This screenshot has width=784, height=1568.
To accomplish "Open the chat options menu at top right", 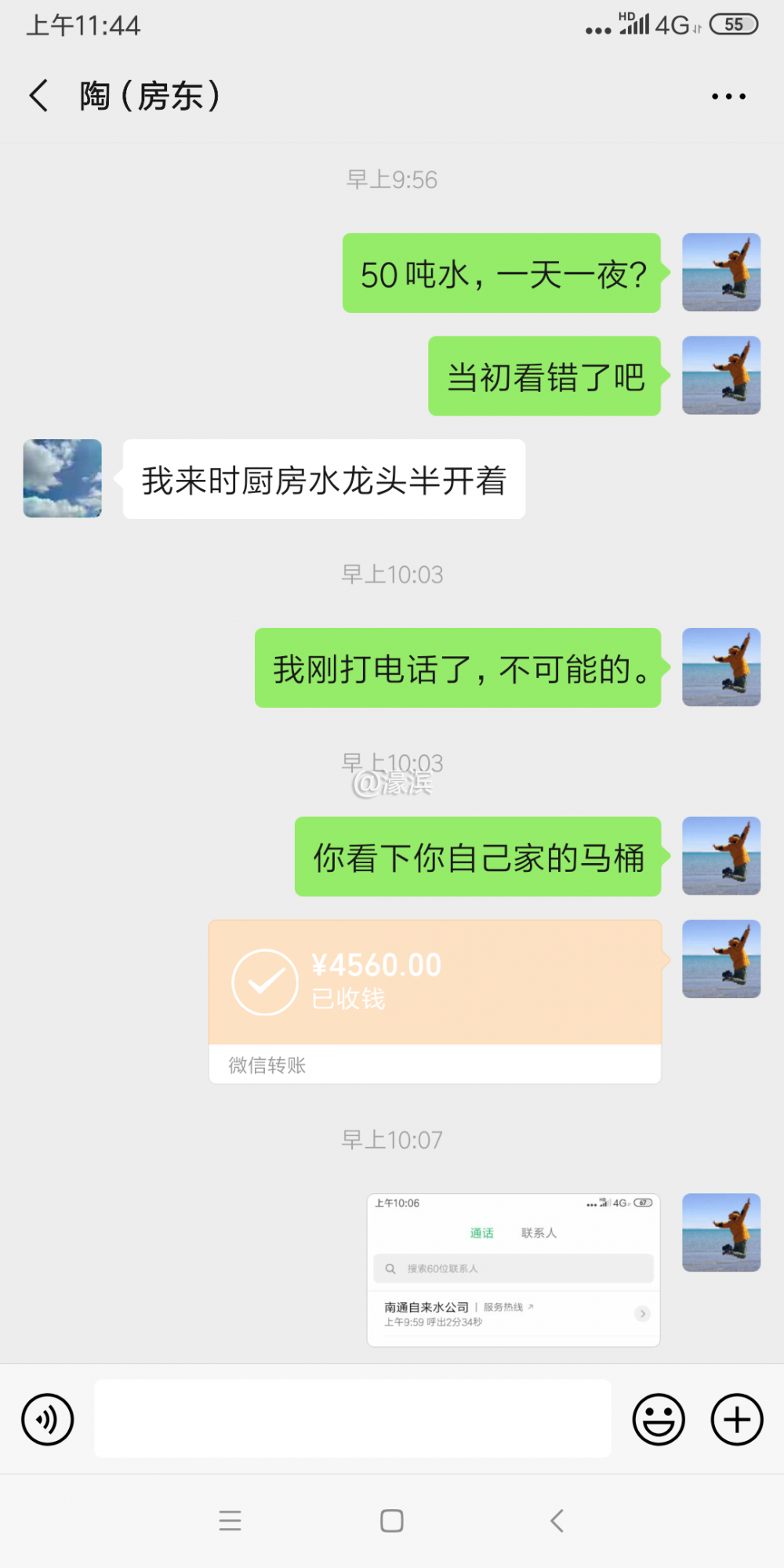I will 726,95.
